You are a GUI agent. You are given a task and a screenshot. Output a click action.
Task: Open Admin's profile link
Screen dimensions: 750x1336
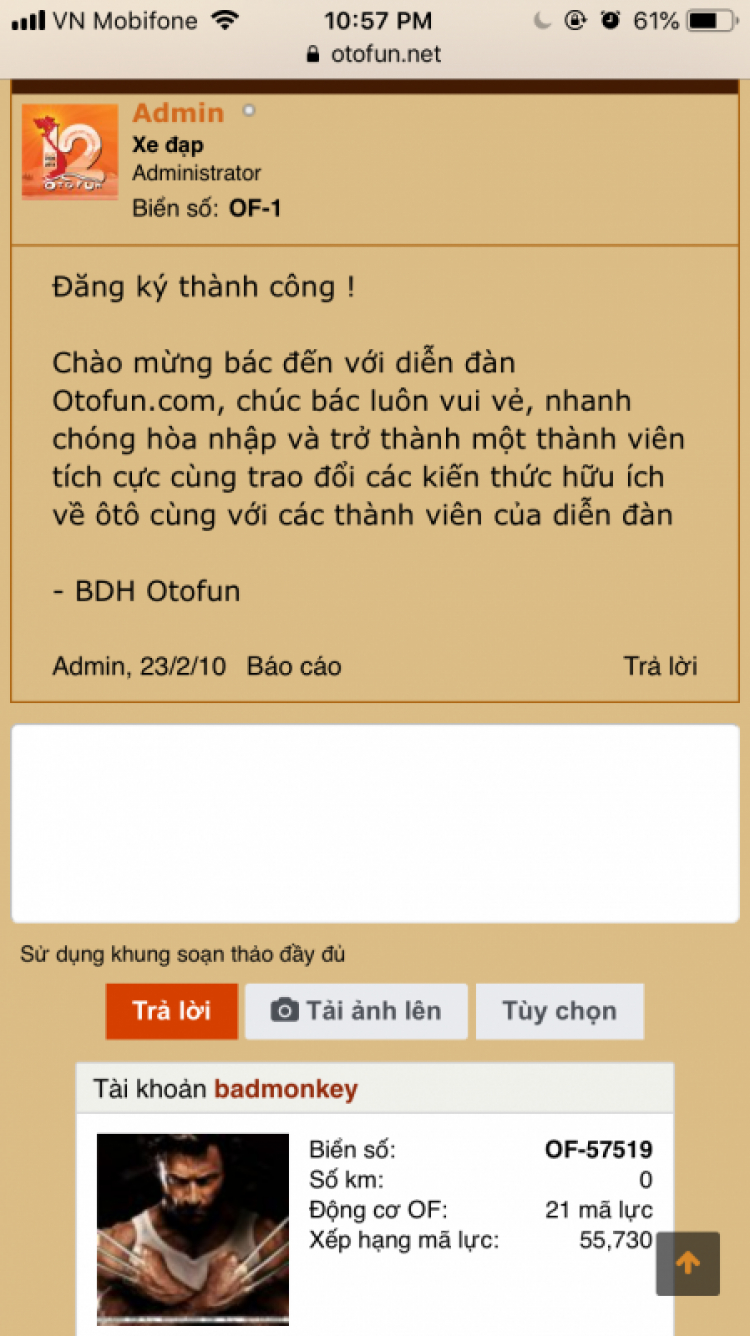tap(178, 113)
